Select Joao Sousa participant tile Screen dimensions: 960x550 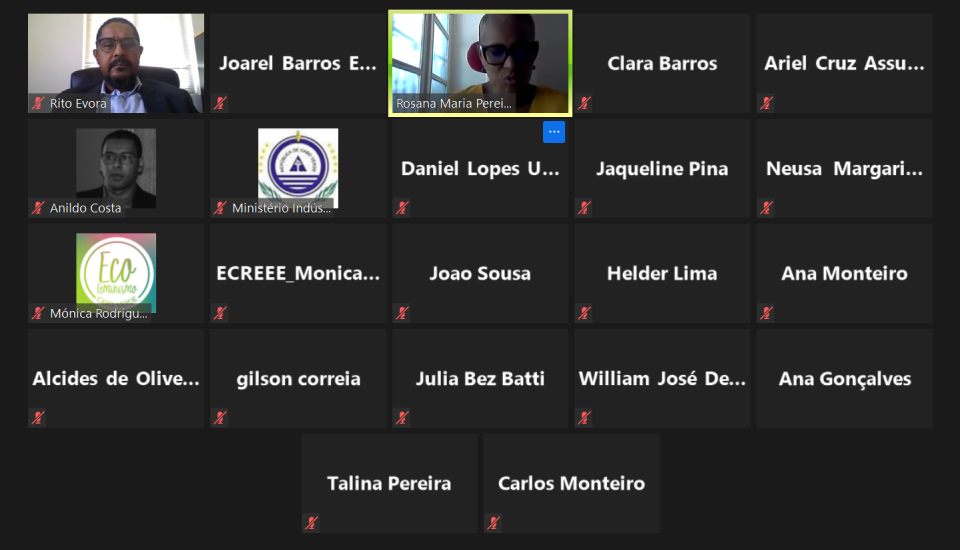click(x=480, y=273)
